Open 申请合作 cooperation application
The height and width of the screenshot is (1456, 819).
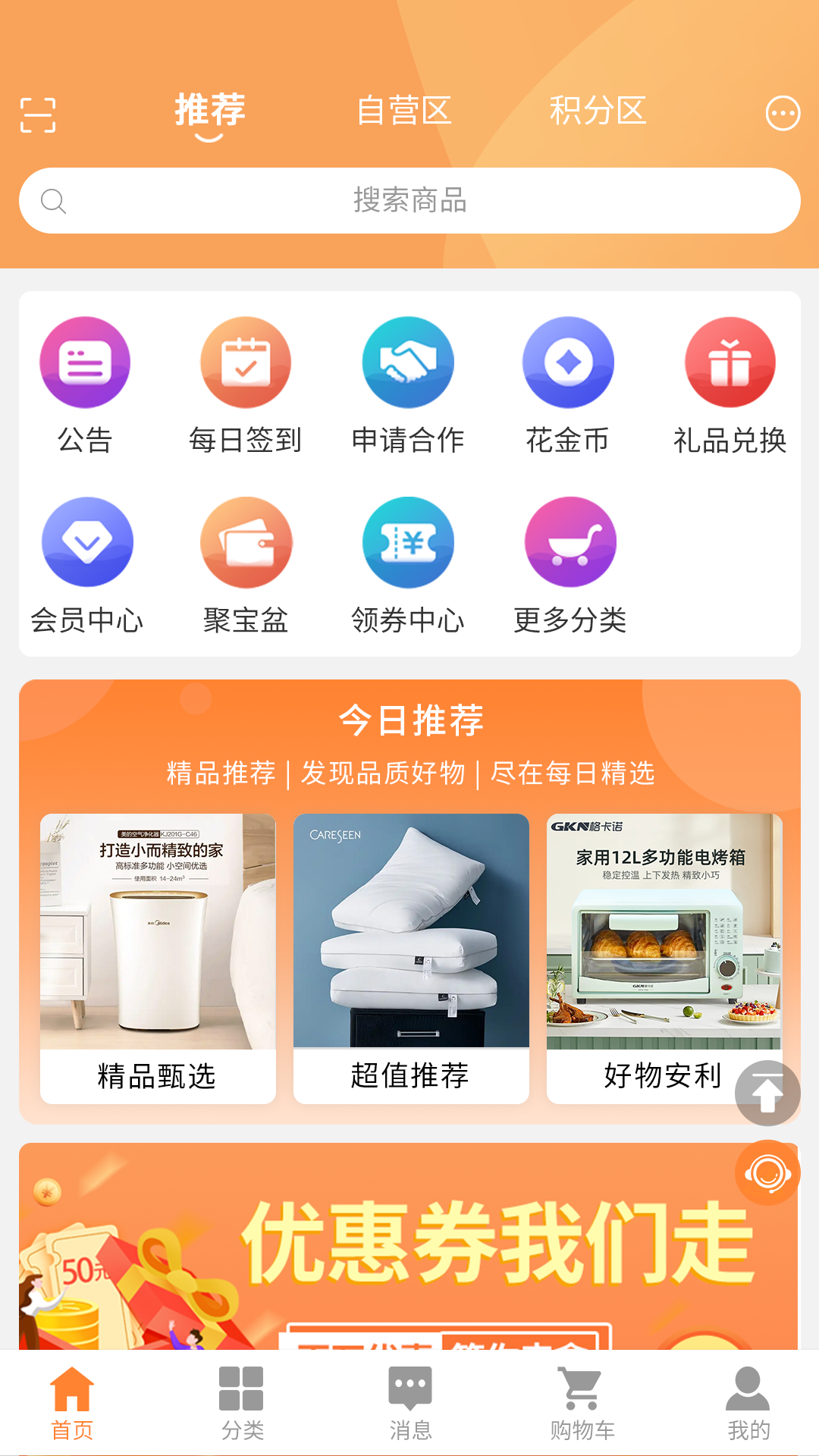tap(407, 362)
